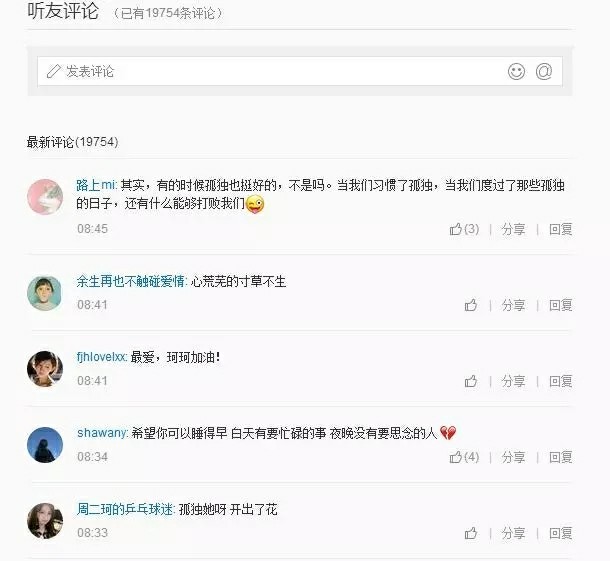Reply to 余生再也不触碰爱情's comment
The image size is (610, 561).
coord(560,305)
